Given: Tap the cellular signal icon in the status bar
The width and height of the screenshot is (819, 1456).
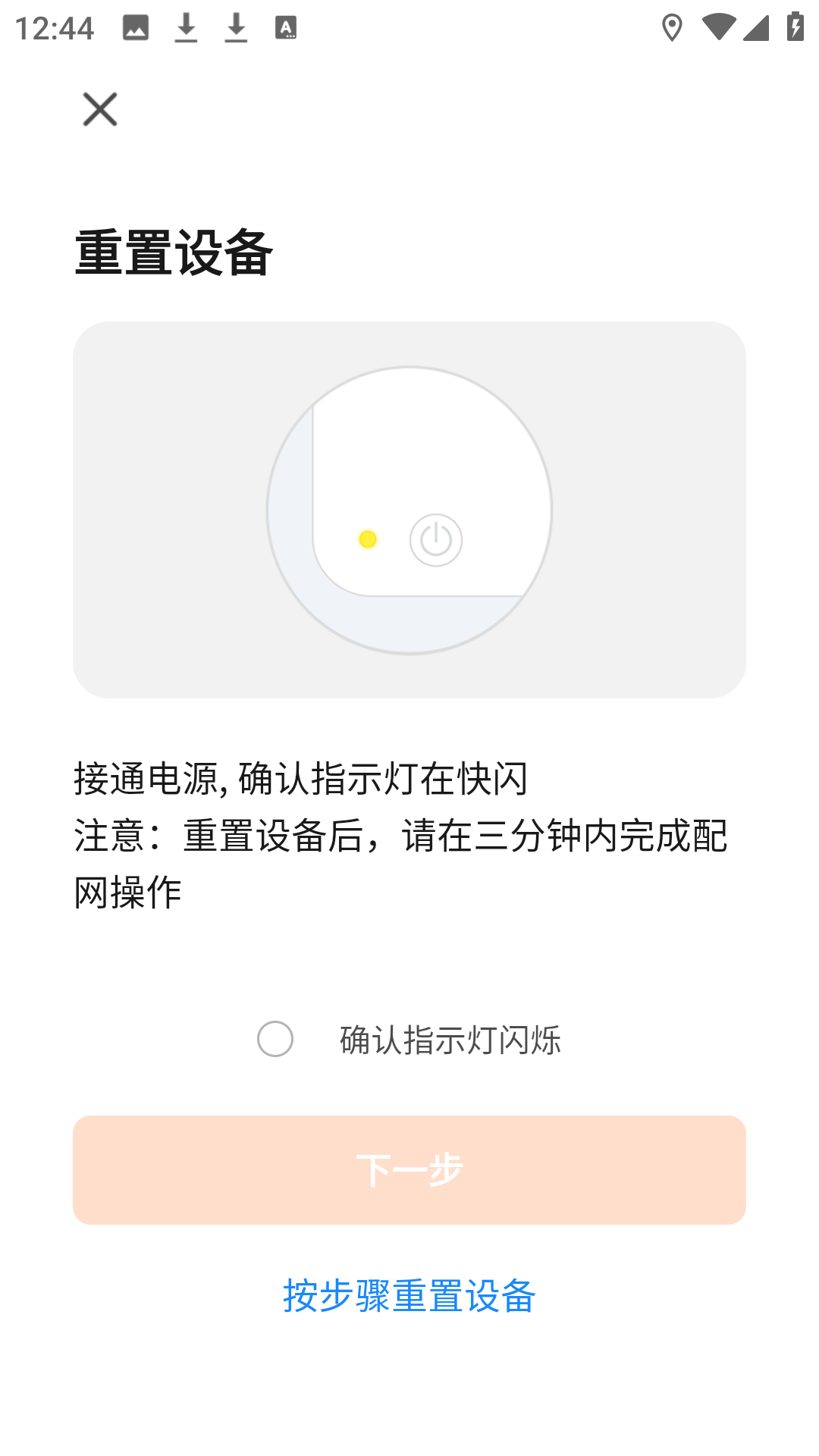Looking at the screenshot, I should (x=758, y=25).
